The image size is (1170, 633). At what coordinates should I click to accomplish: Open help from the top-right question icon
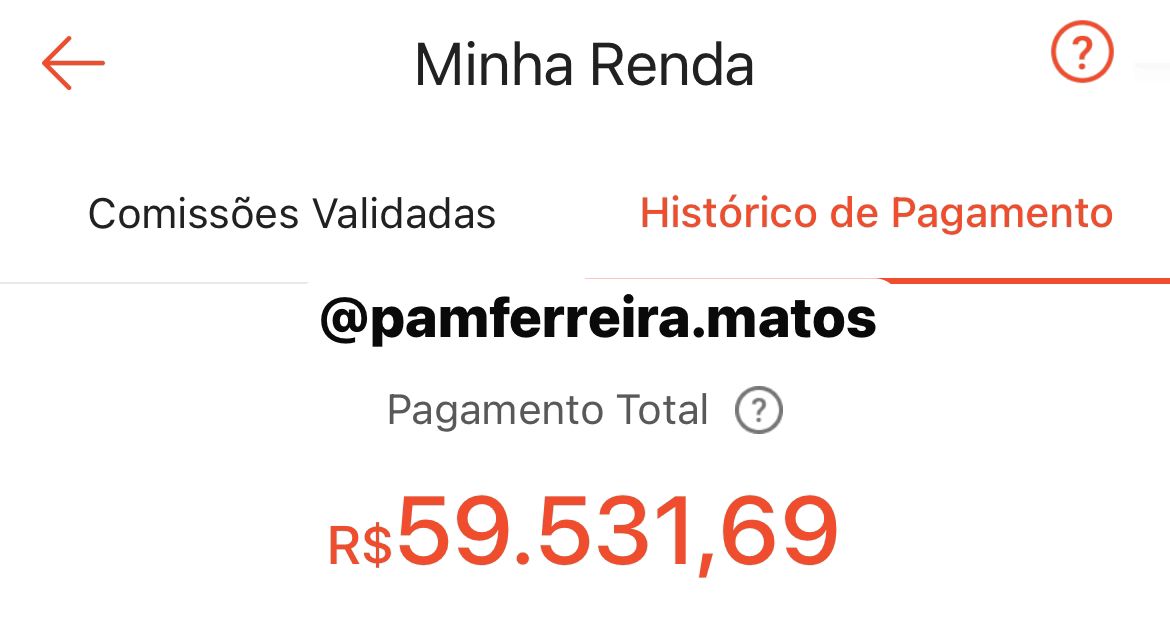1082,54
